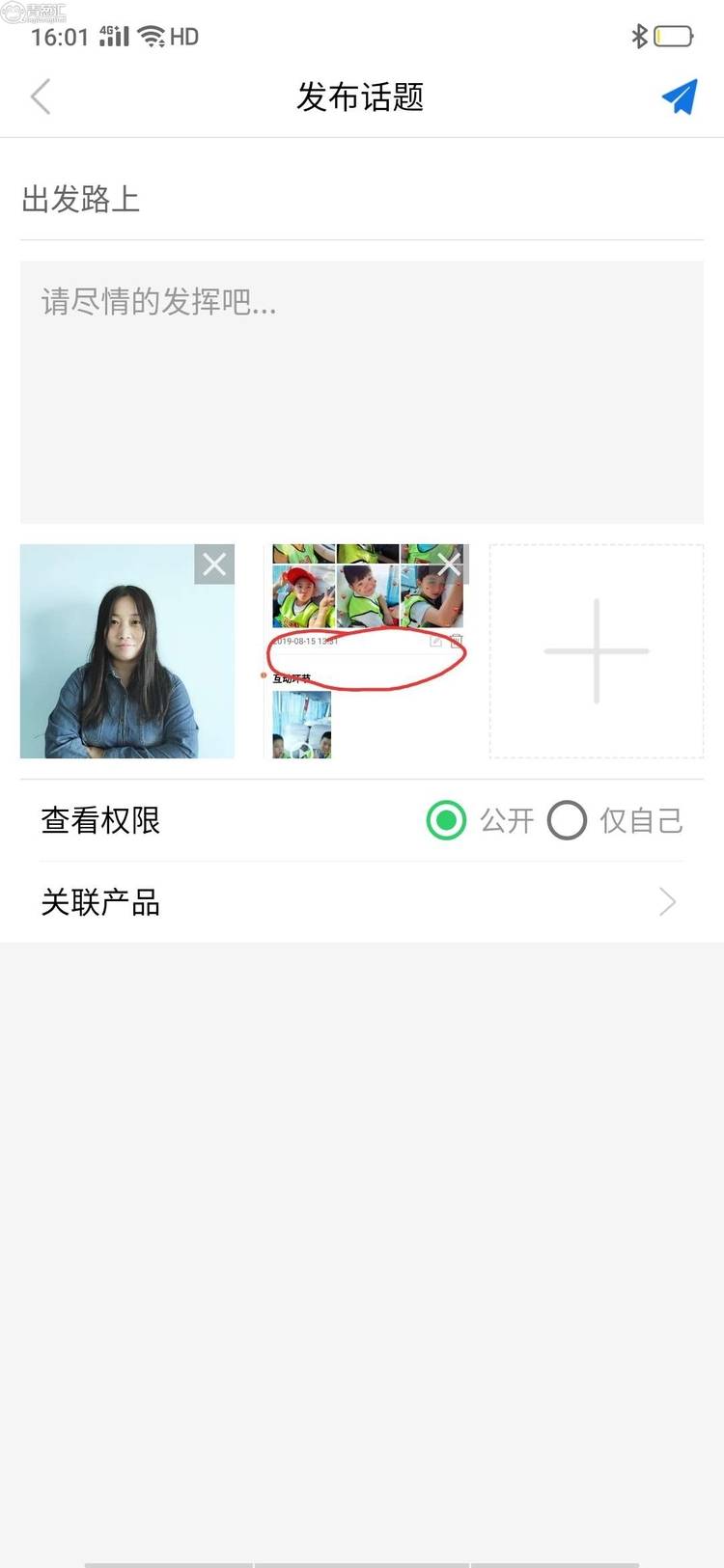The height and width of the screenshot is (1568, 724).
Task: Focus the 请尽情的发挥吧 content box
Action: coord(361,392)
